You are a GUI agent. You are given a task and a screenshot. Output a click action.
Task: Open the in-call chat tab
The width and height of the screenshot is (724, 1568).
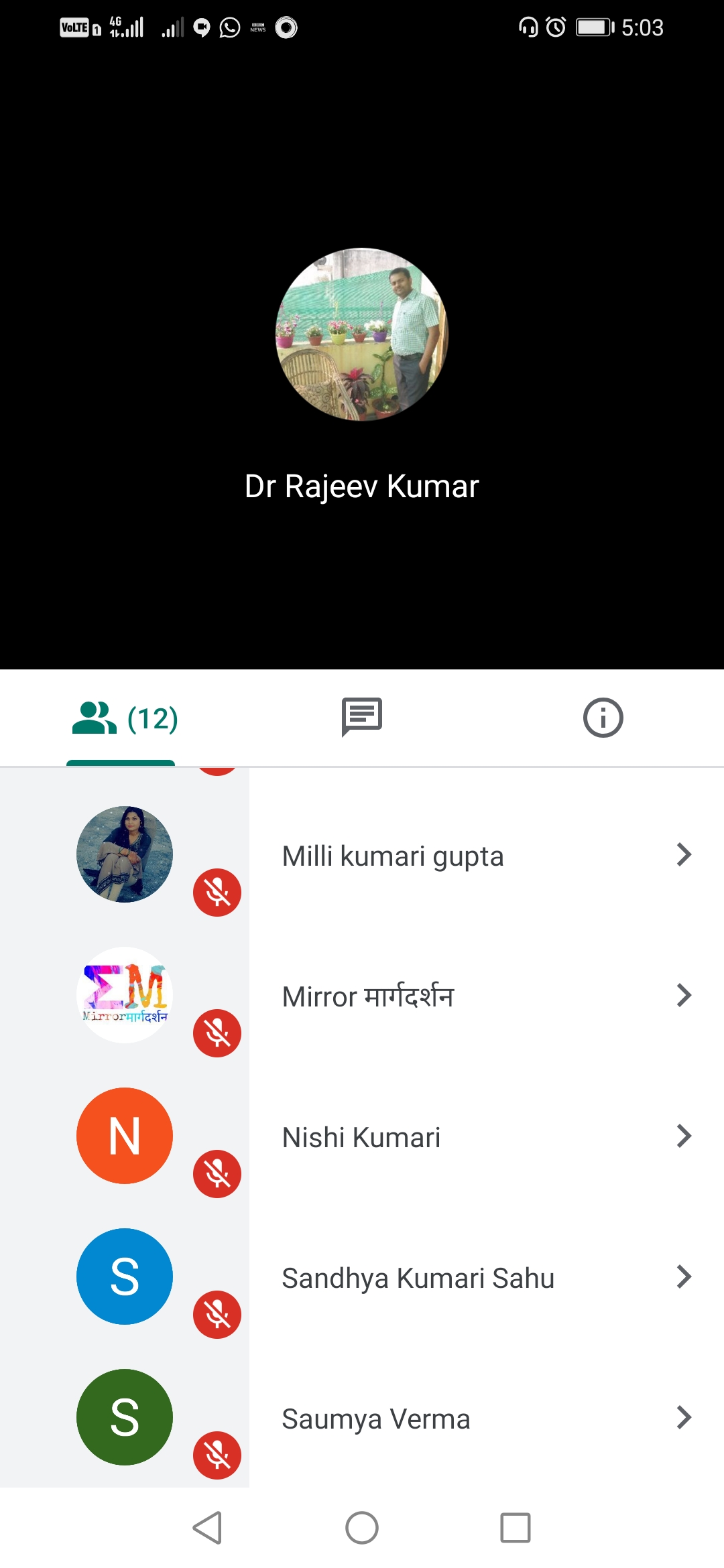point(362,717)
